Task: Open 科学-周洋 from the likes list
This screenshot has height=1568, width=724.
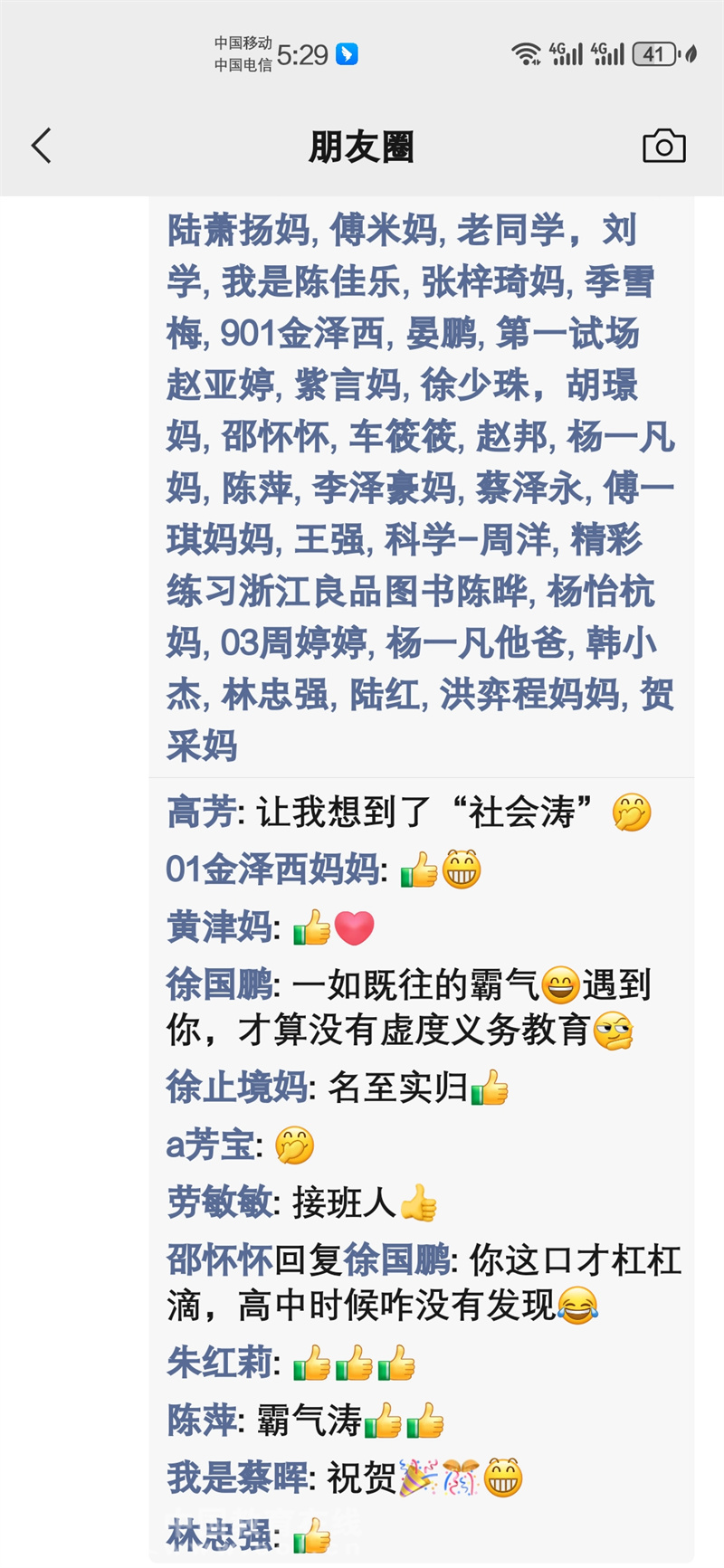Action: 467,540
